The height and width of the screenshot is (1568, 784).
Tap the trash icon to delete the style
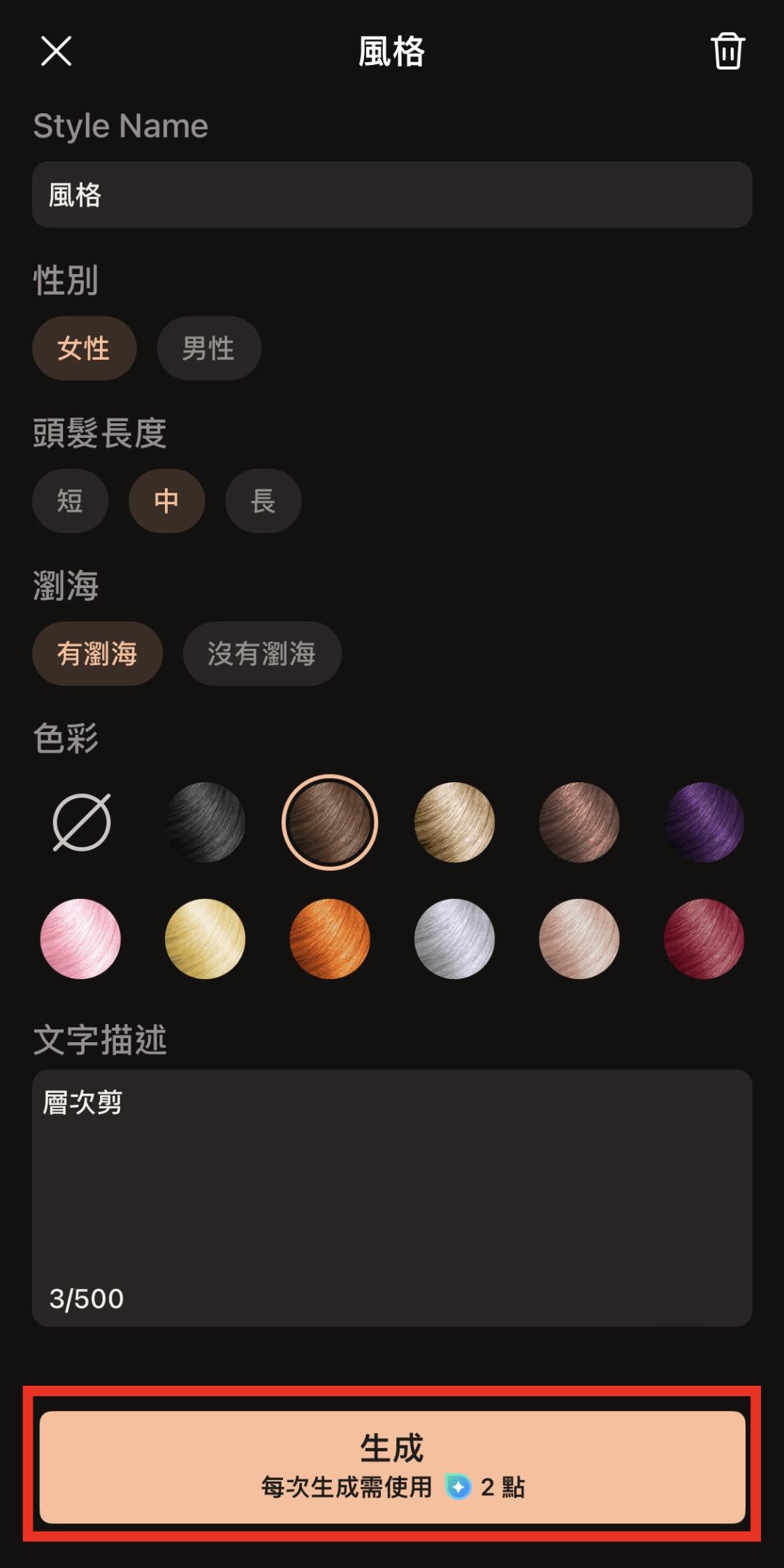coord(727,52)
